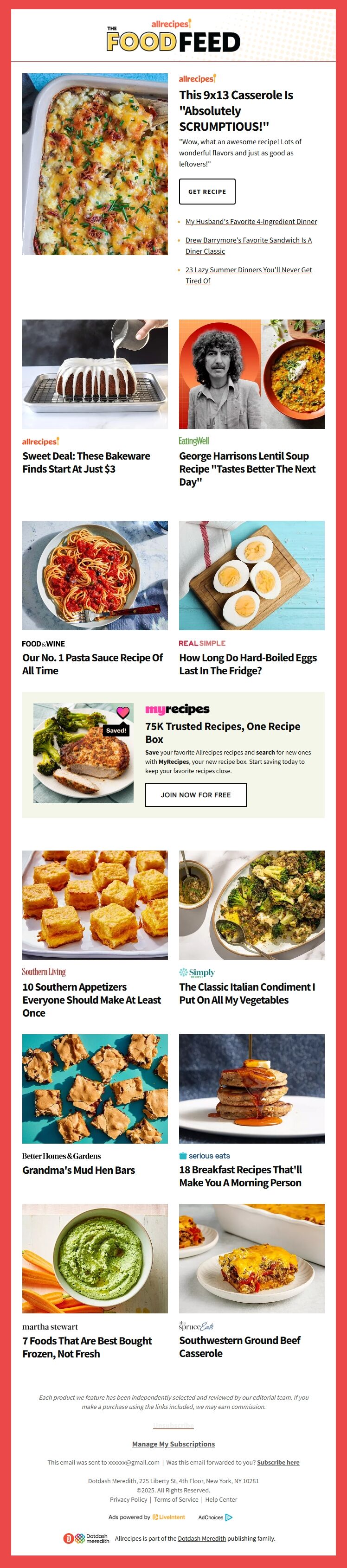Screen dimensions: 347x1568
Task: Open the Terms of Service link
Action: (x=176, y=1499)
